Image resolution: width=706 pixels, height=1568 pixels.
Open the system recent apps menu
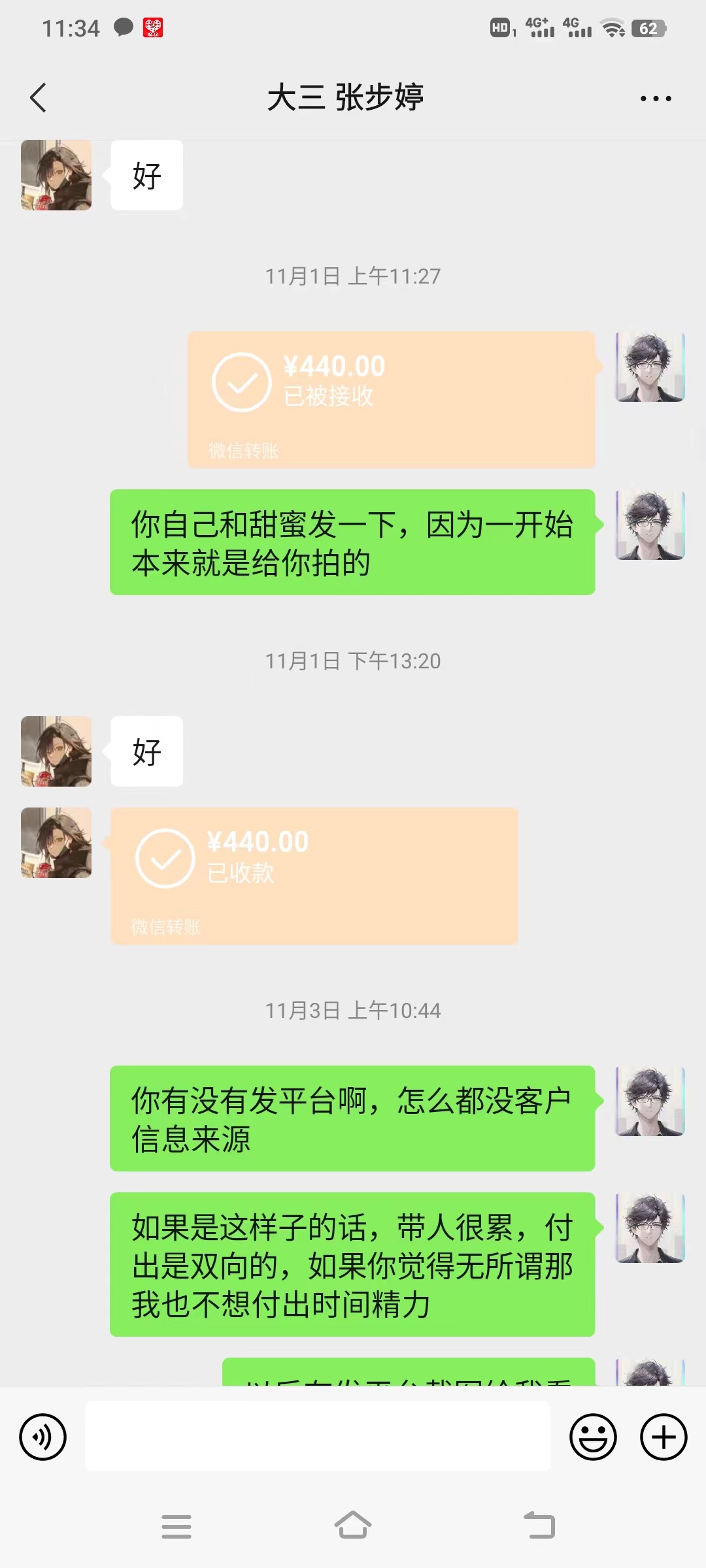(x=176, y=1526)
